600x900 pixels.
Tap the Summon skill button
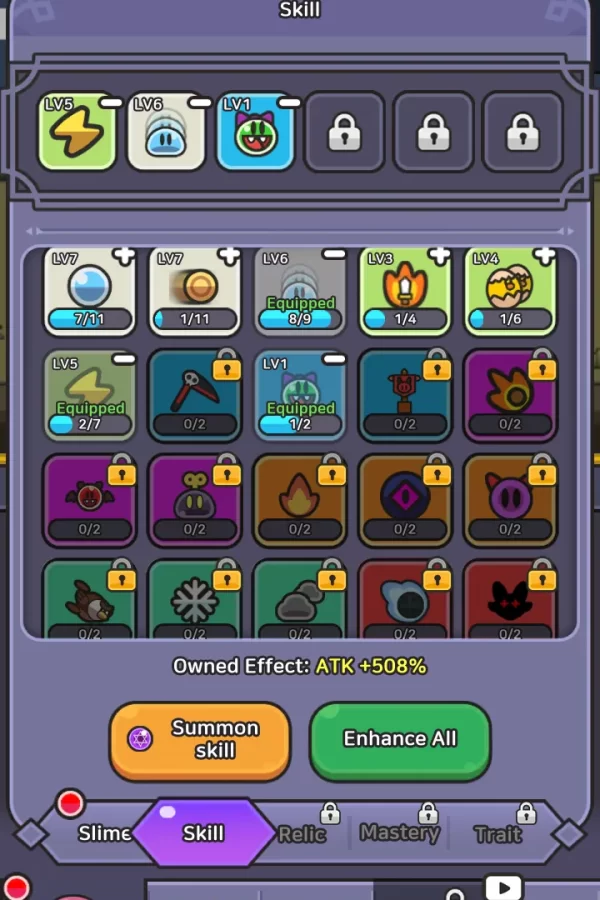pyautogui.click(x=200, y=739)
